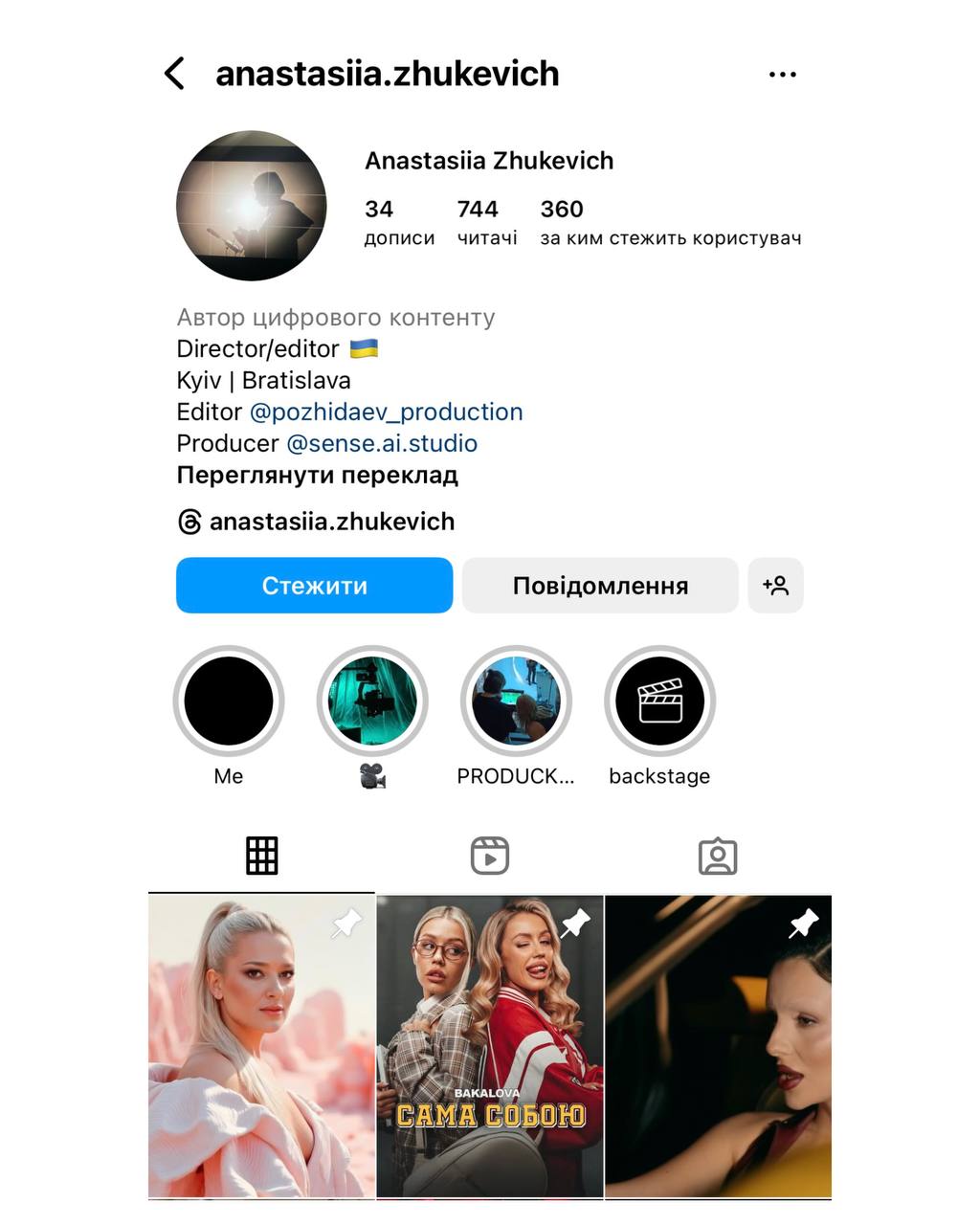Follow with the Стежити button

click(x=314, y=585)
